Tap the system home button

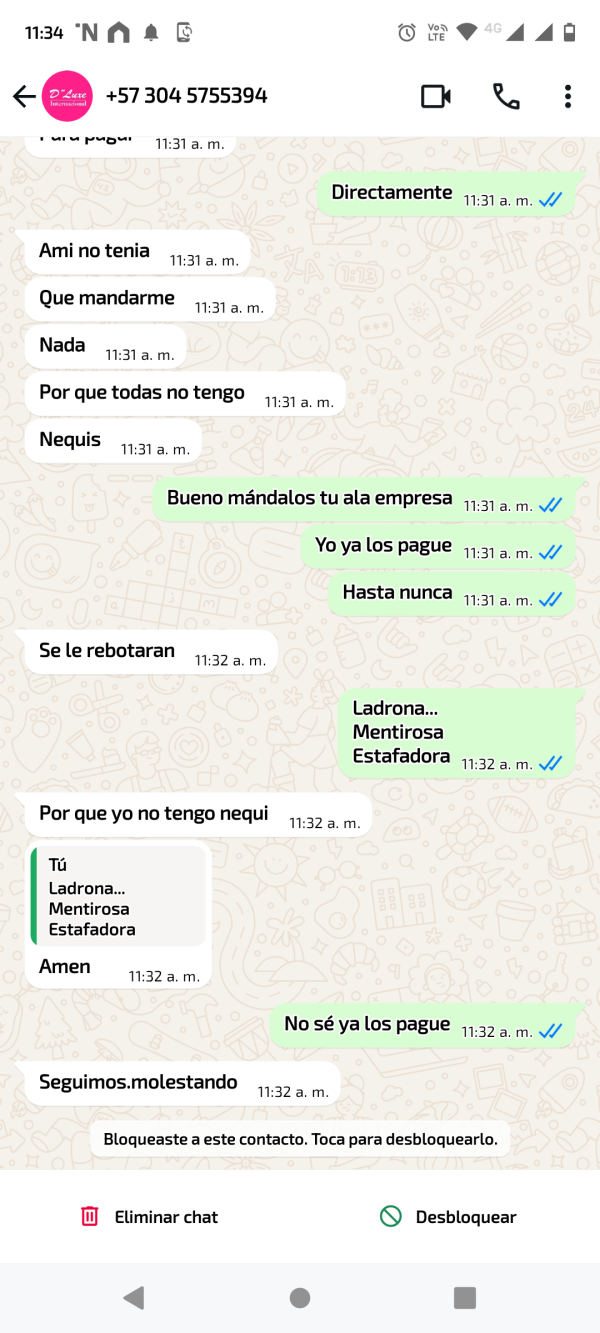pos(300,1298)
